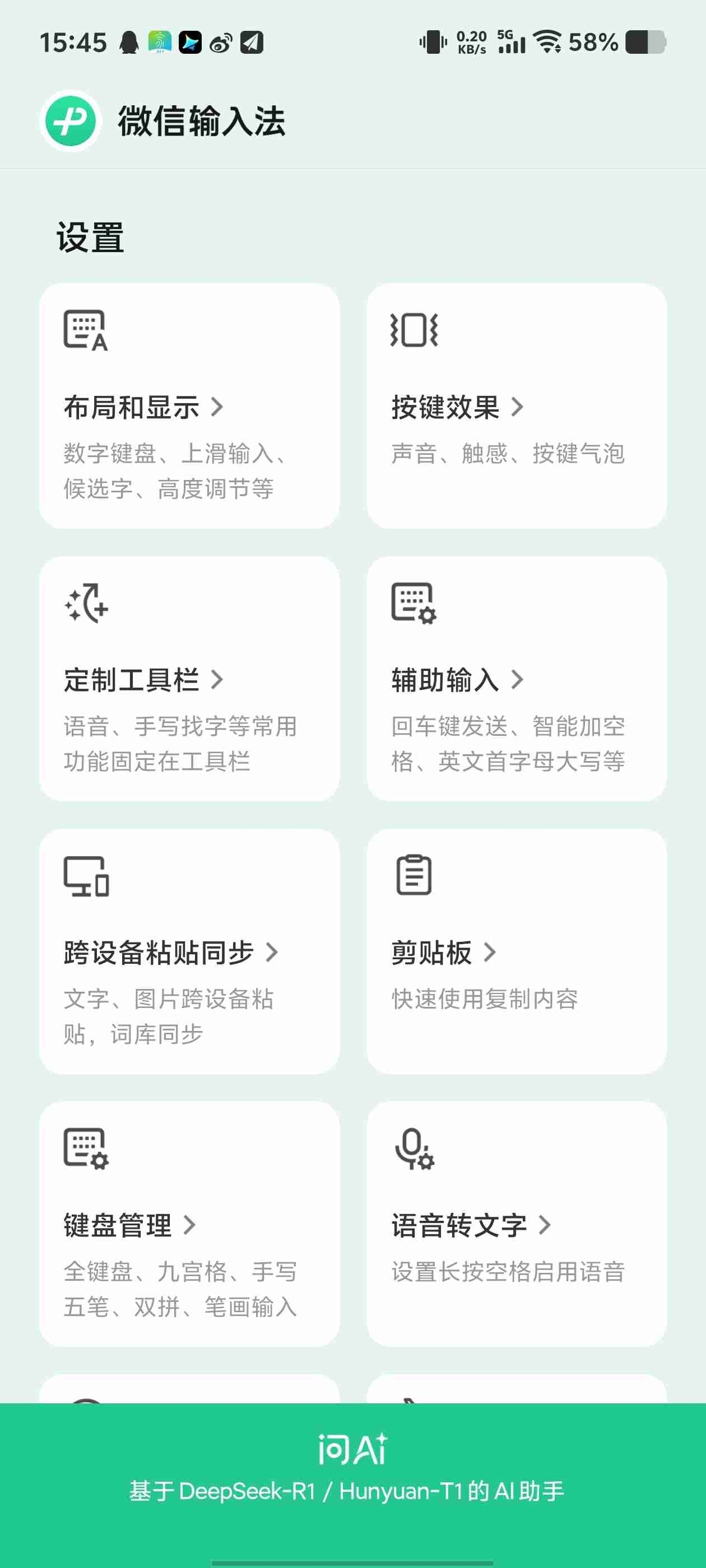Open 跨设备粘贴同步 card
This screenshot has width=706, height=1568.
click(x=189, y=951)
